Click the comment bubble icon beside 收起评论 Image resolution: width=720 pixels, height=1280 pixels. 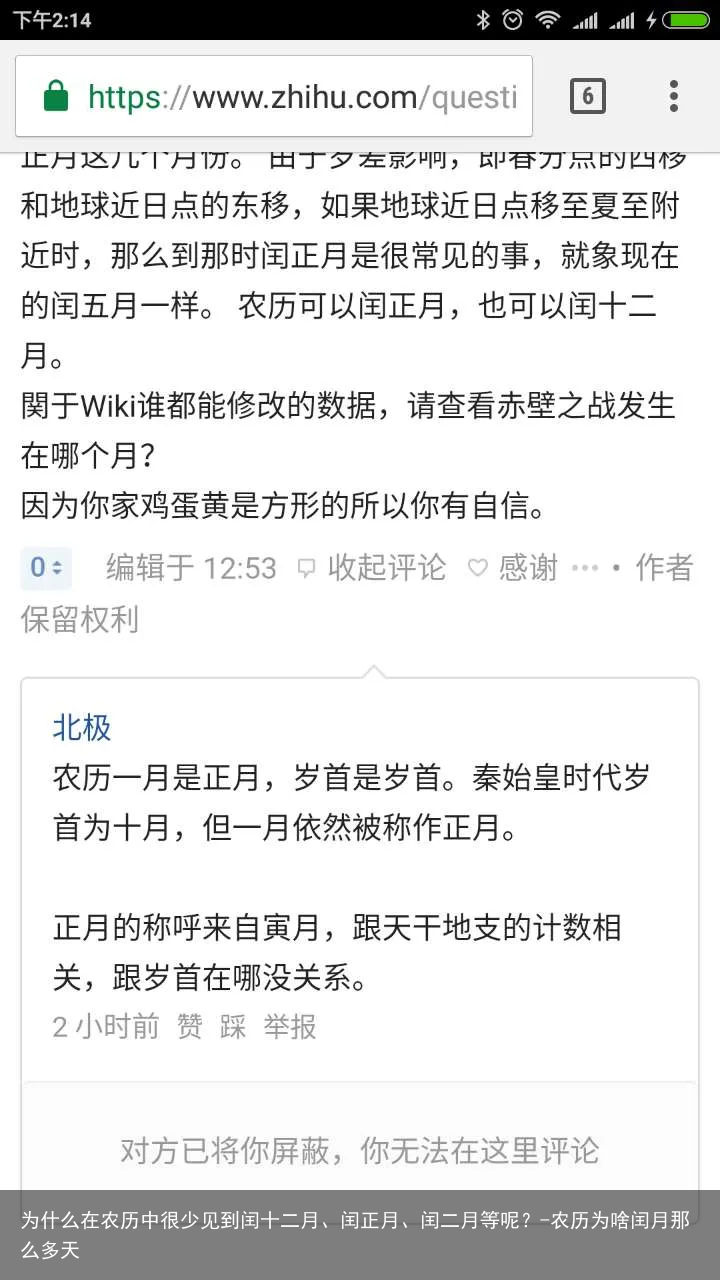coord(306,567)
